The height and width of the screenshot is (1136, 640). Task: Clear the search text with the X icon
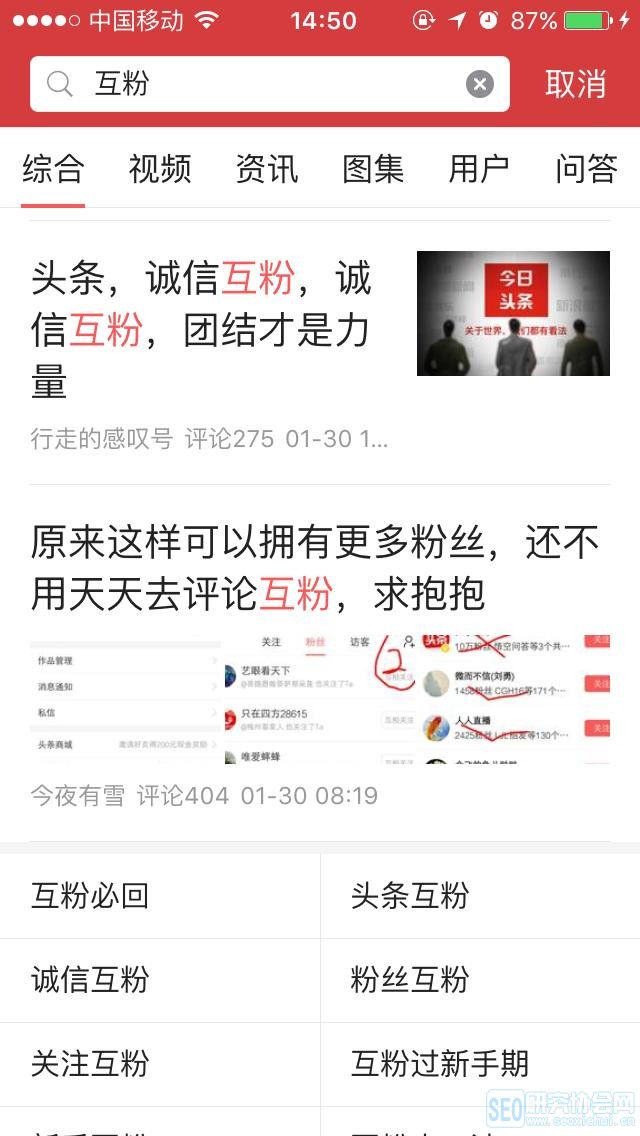point(480,84)
